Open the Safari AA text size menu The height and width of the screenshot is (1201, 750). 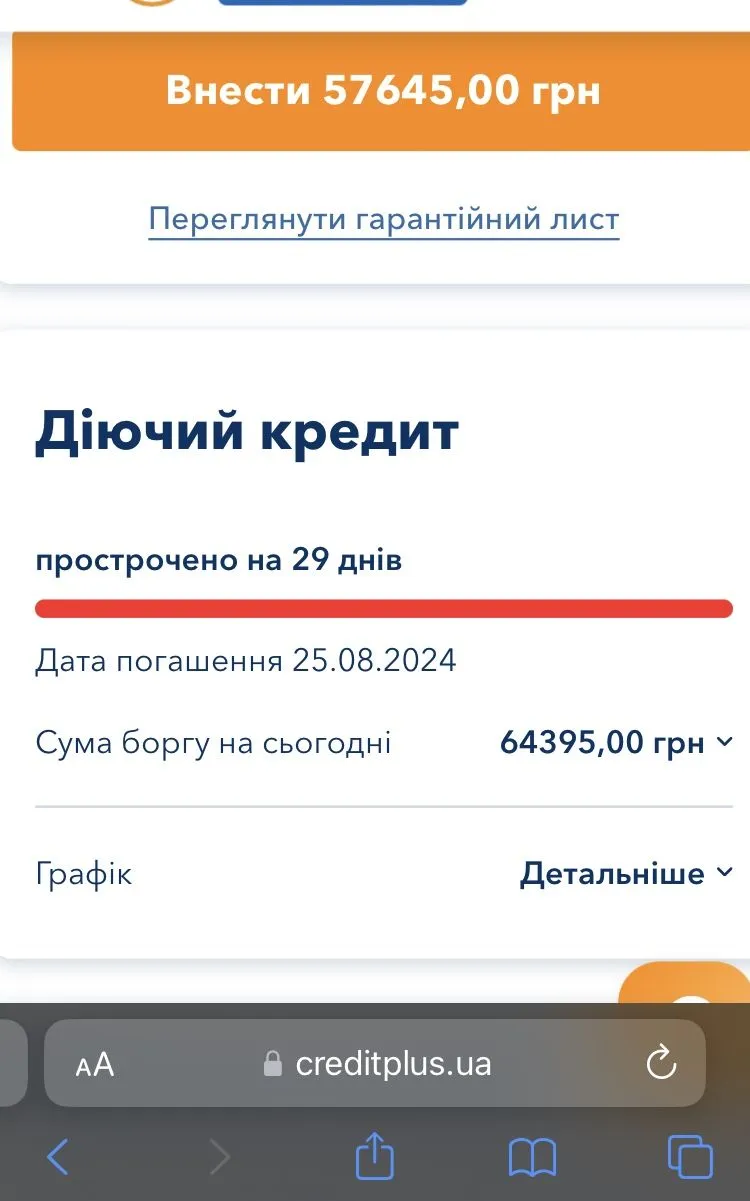pos(95,1064)
